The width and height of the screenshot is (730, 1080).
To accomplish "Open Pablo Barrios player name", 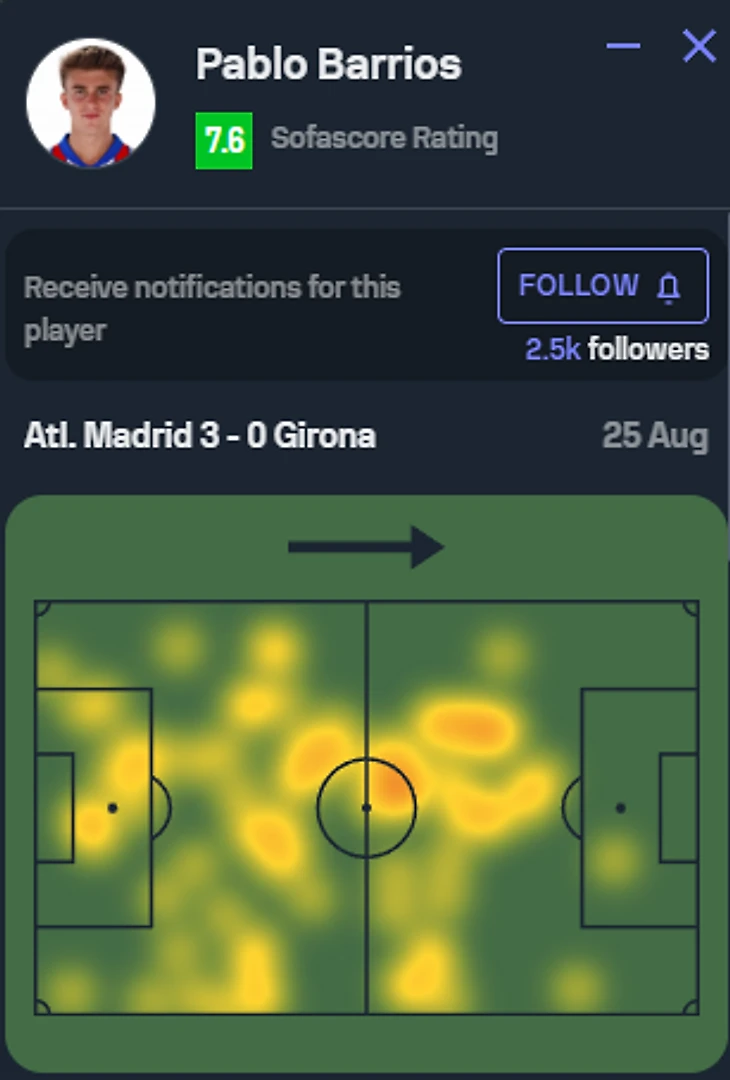I will pos(328,65).
